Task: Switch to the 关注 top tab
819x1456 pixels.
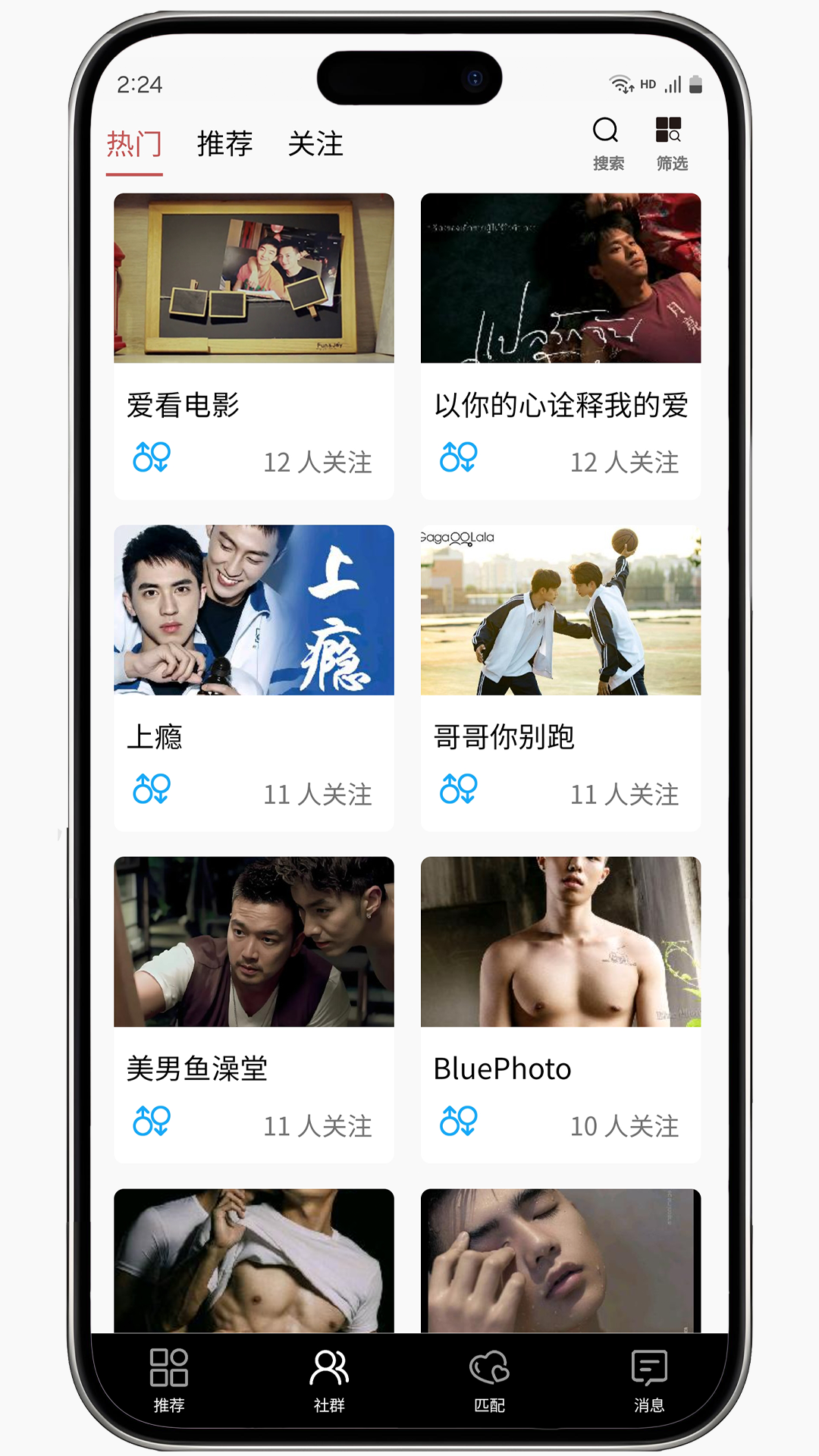Action: [x=315, y=144]
